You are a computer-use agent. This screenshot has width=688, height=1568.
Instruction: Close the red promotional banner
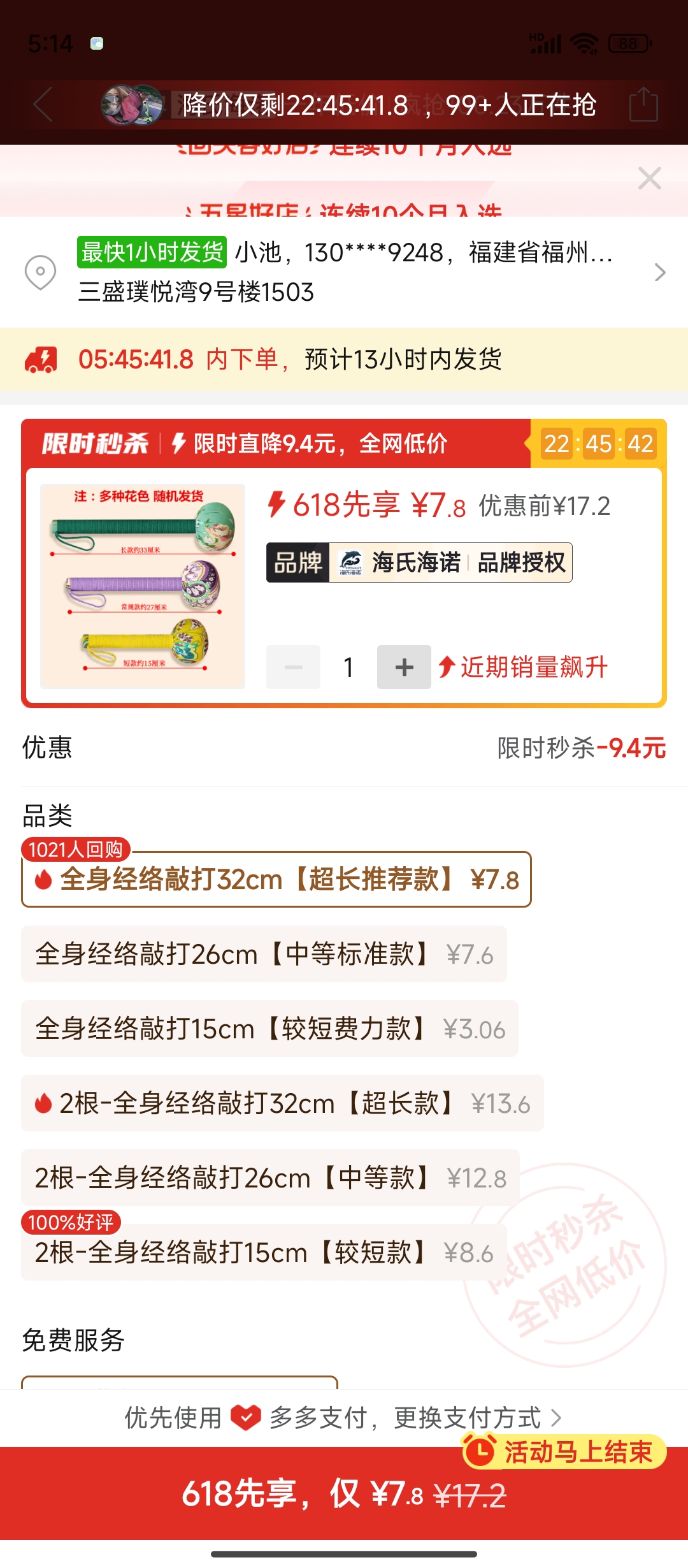tap(649, 178)
